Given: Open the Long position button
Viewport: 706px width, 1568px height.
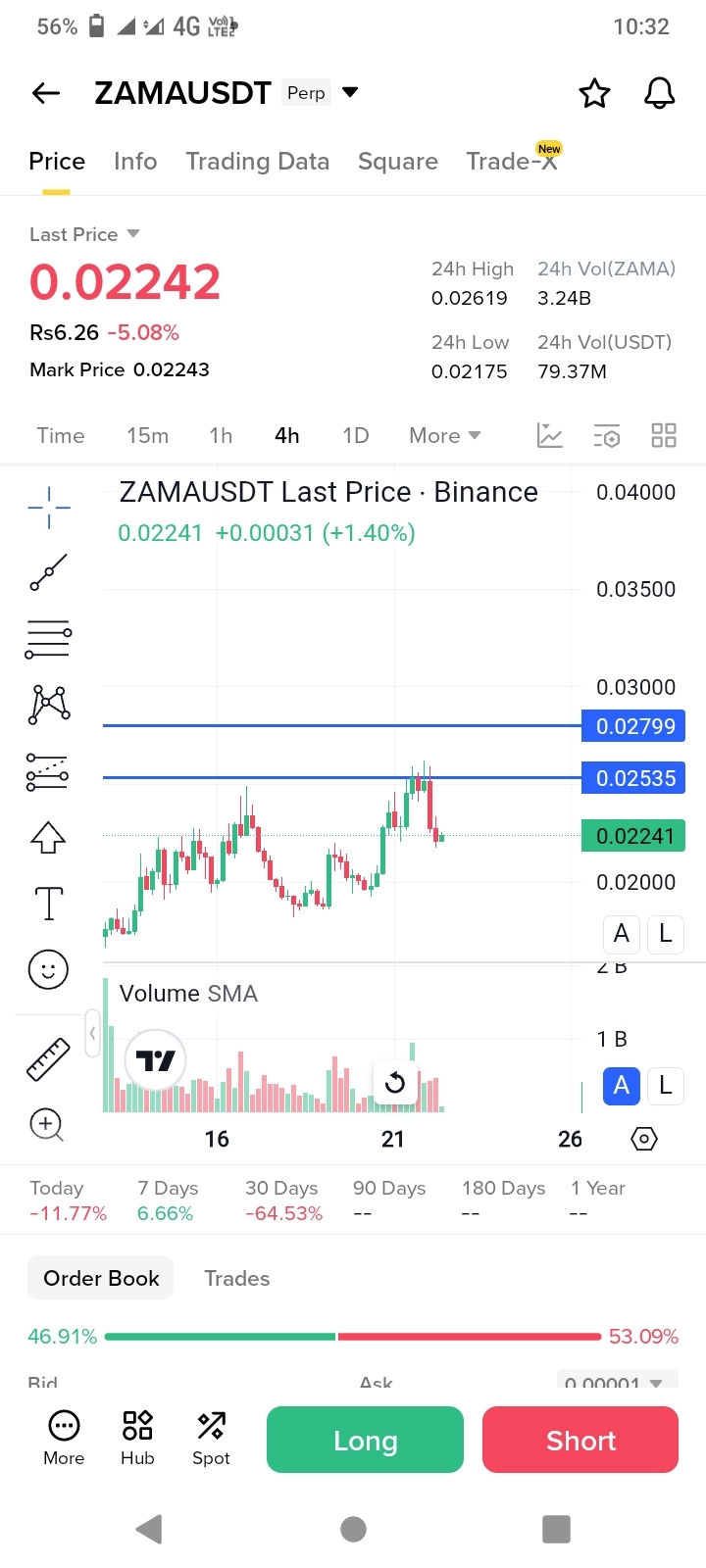Looking at the screenshot, I should pyautogui.click(x=365, y=1440).
